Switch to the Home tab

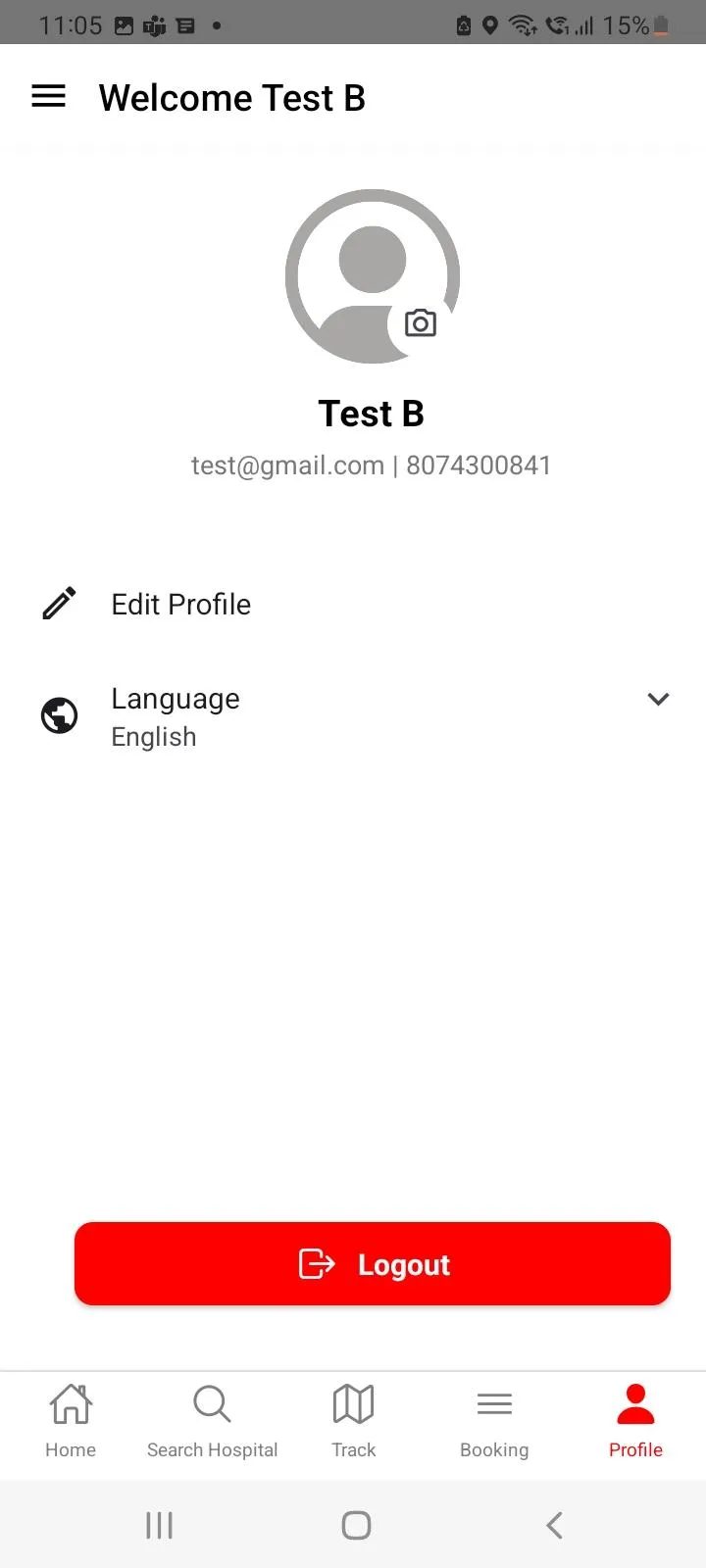point(70,1420)
